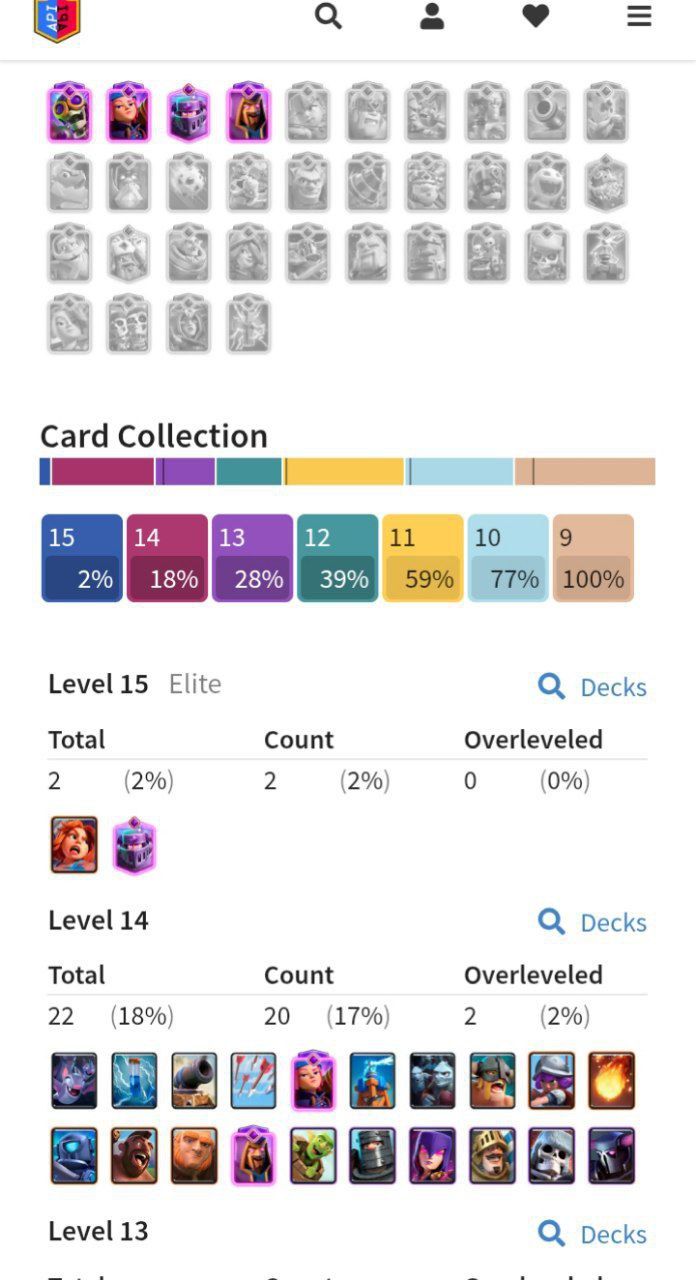Open Decks link for Level 15
The height and width of the screenshot is (1280, 696).
(592, 687)
